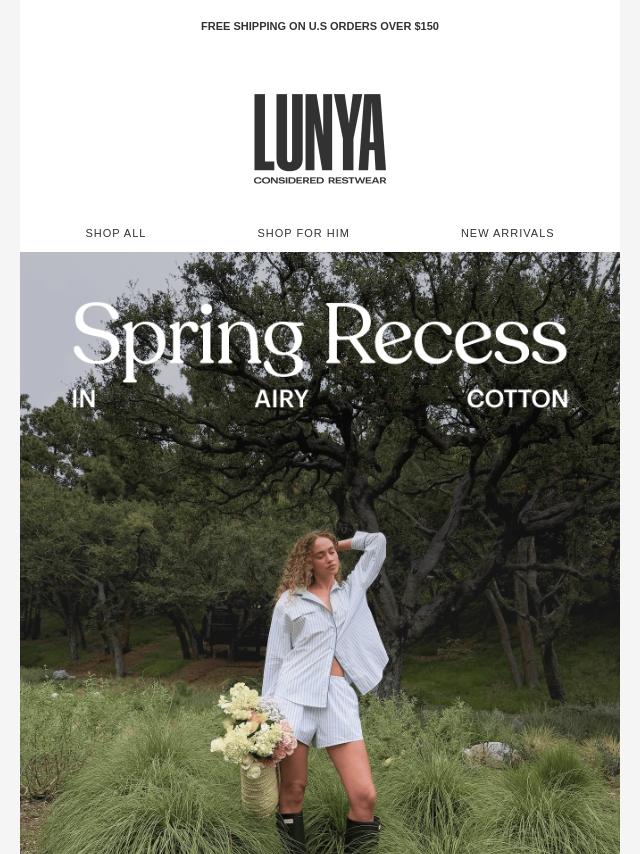Go to Shop For Him
The height and width of the screenshot is (854, 640).
pos(303,233)
